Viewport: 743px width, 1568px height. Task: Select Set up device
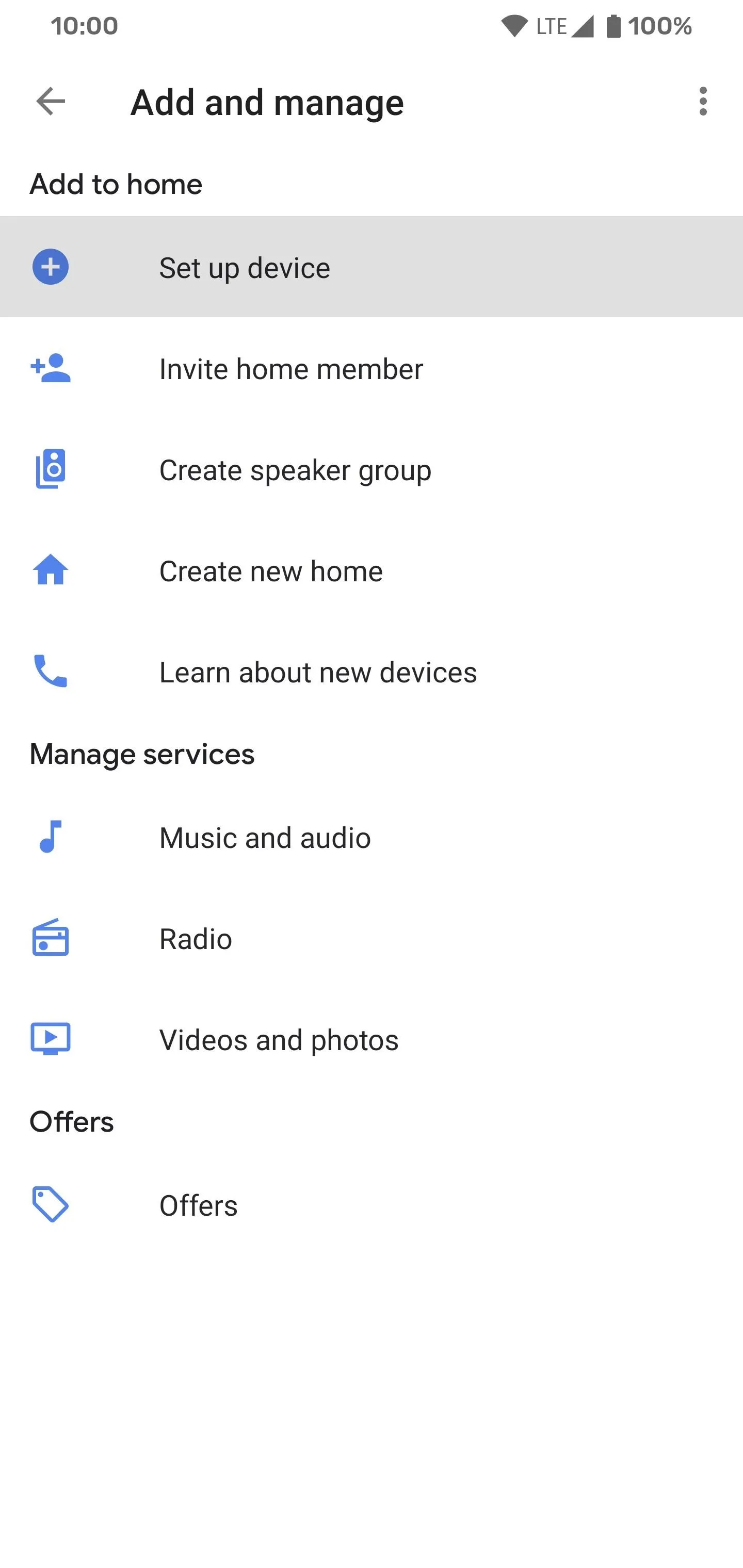click(x=372, y=267)
